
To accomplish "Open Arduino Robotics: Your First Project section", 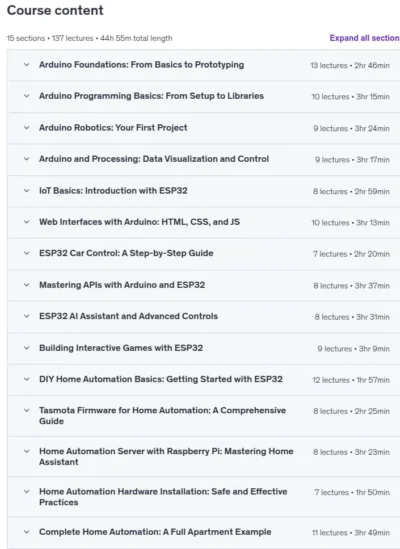I will (x=204, y=128).
